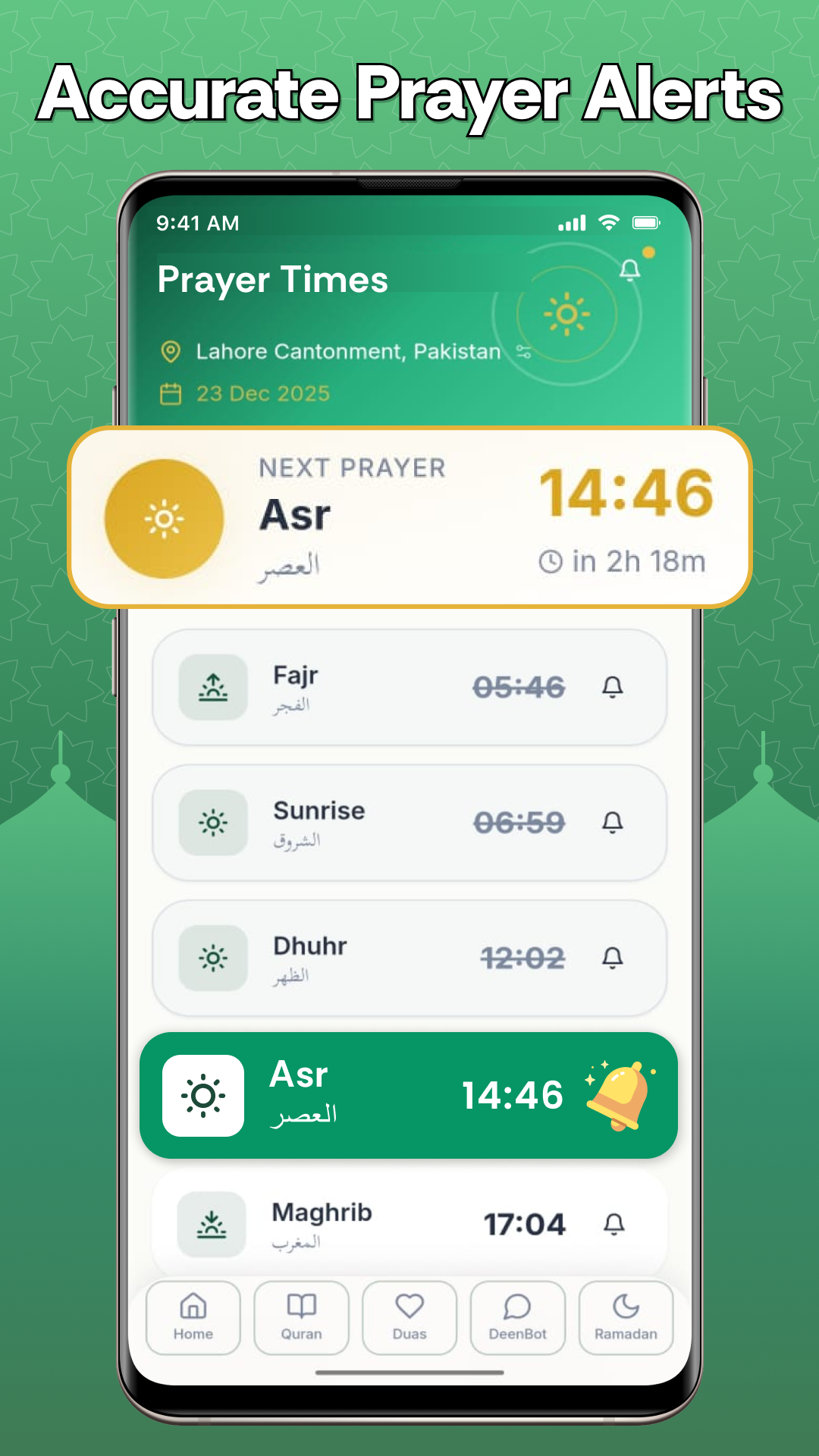This screenshot has height=1456, width=819.
Task: Open the filter icon next to the location
Action: coord(522,350)
